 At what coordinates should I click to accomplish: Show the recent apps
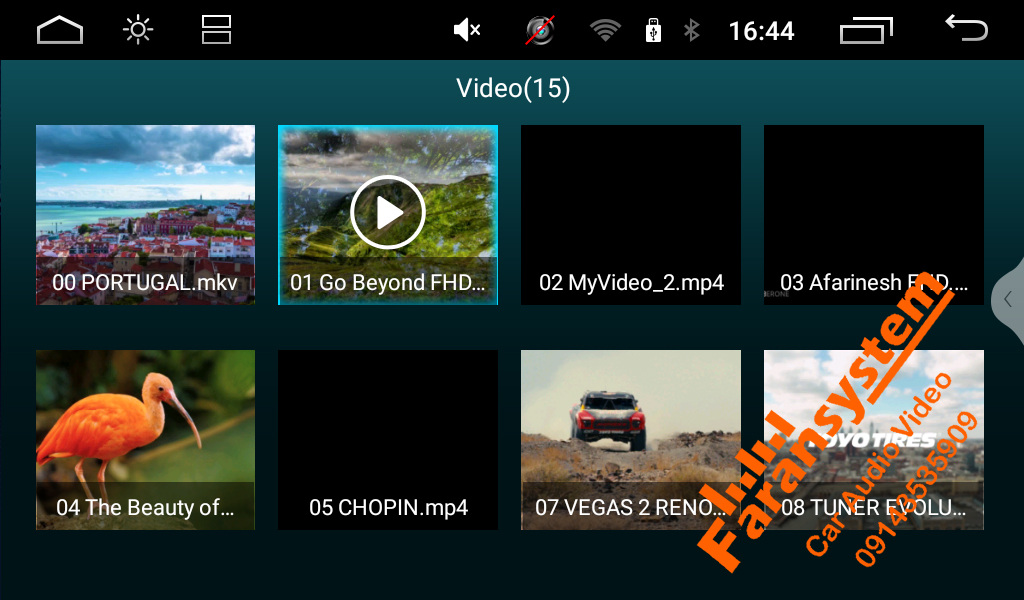866,31
